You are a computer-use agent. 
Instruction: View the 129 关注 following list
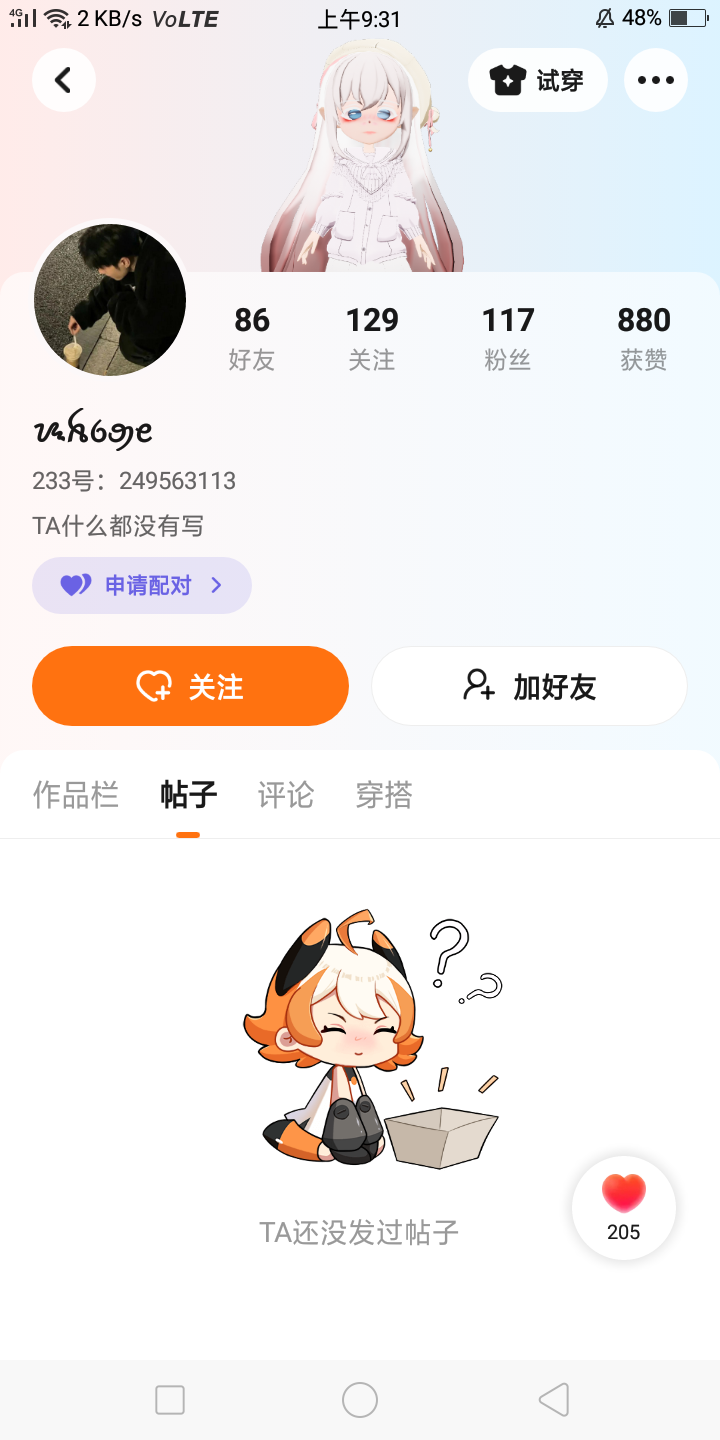[372, 338]
